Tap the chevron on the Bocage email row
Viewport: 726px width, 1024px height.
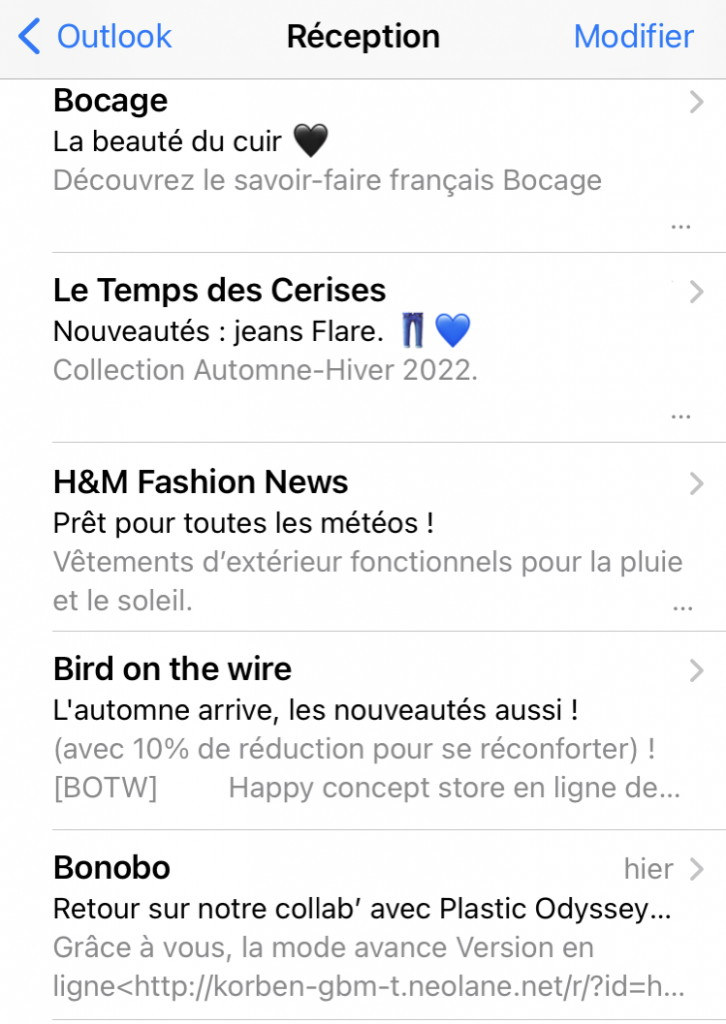coord(695,102)
